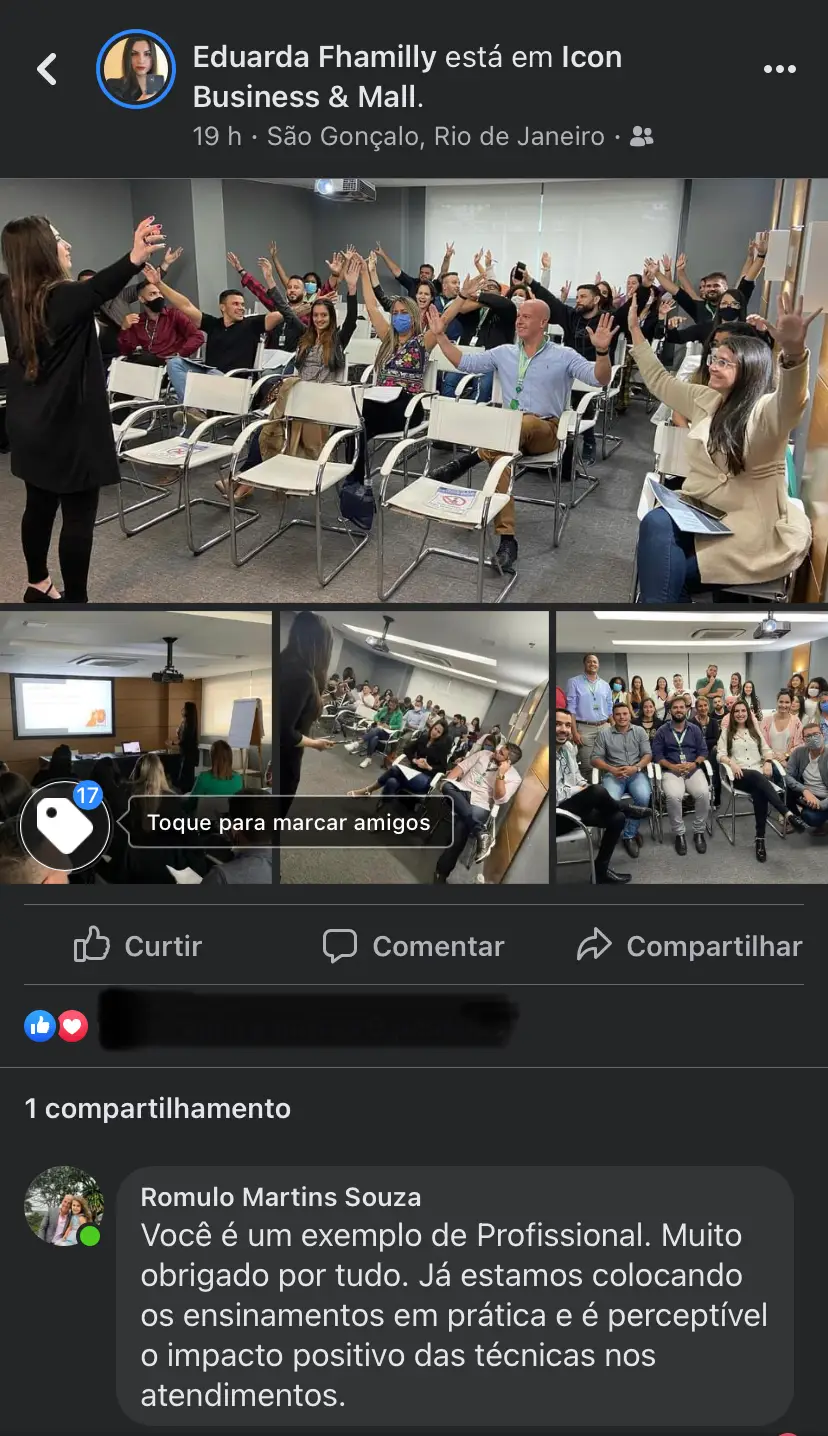
Task: Like the post with Curtir
Action: click(x=138, y=945)
